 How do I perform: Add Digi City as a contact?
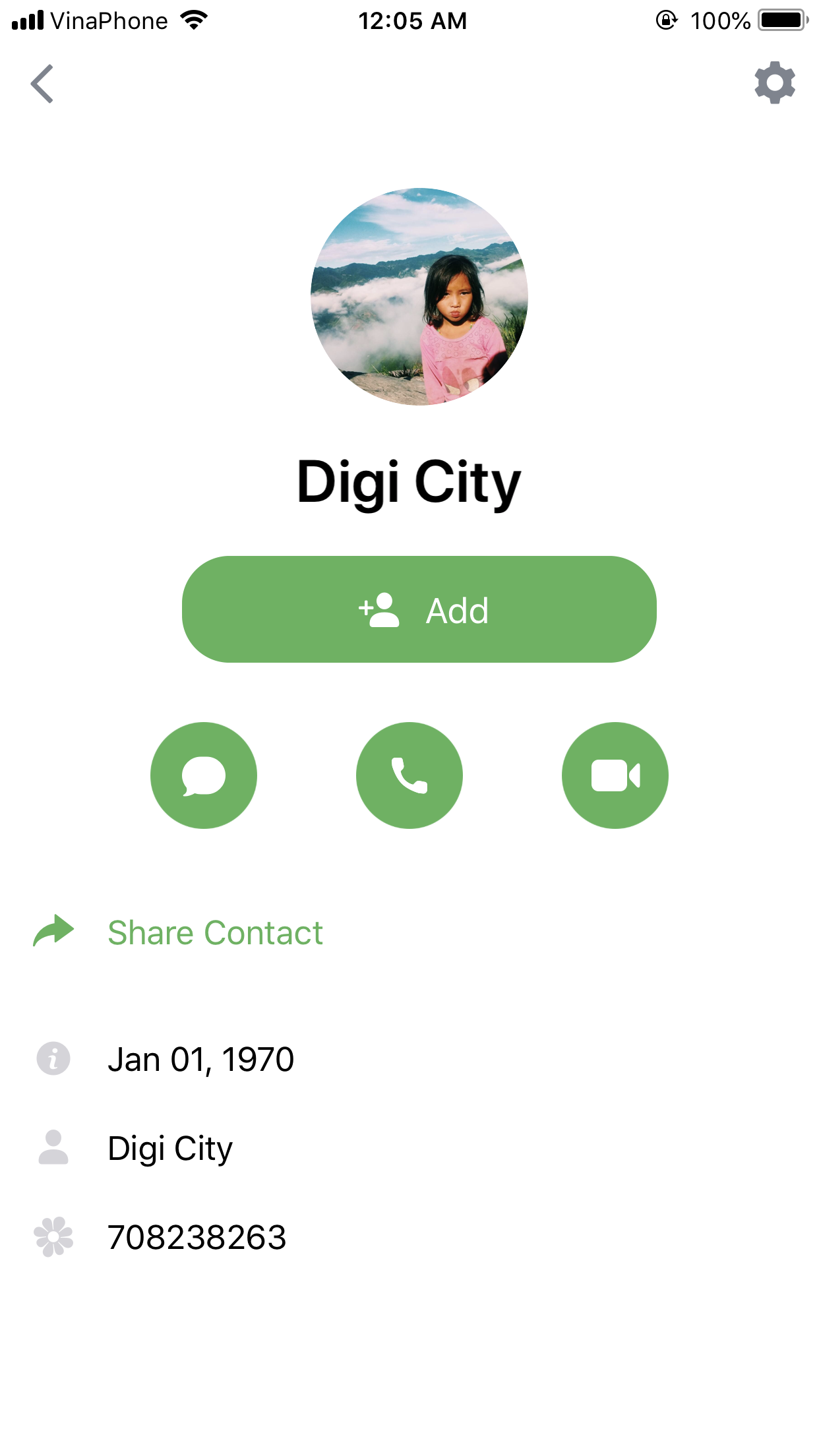tap(419, 609)
